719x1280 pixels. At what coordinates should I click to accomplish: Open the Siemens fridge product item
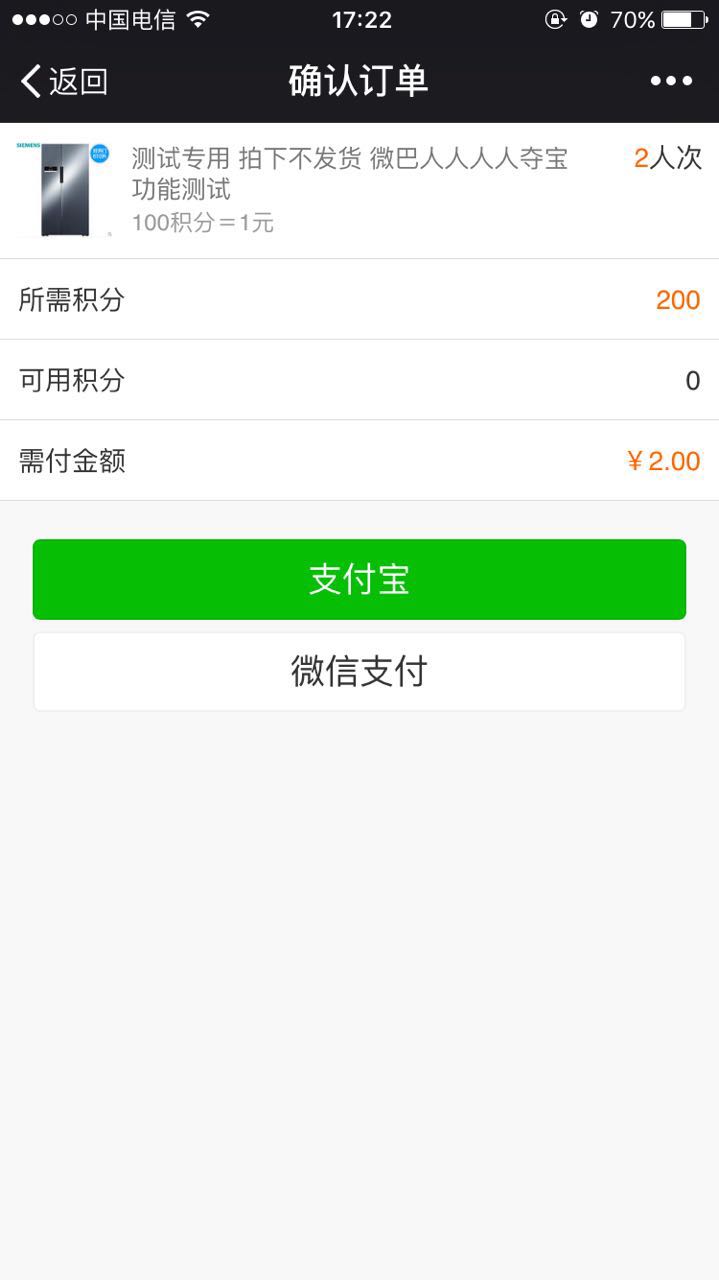[x=64, y=190]
